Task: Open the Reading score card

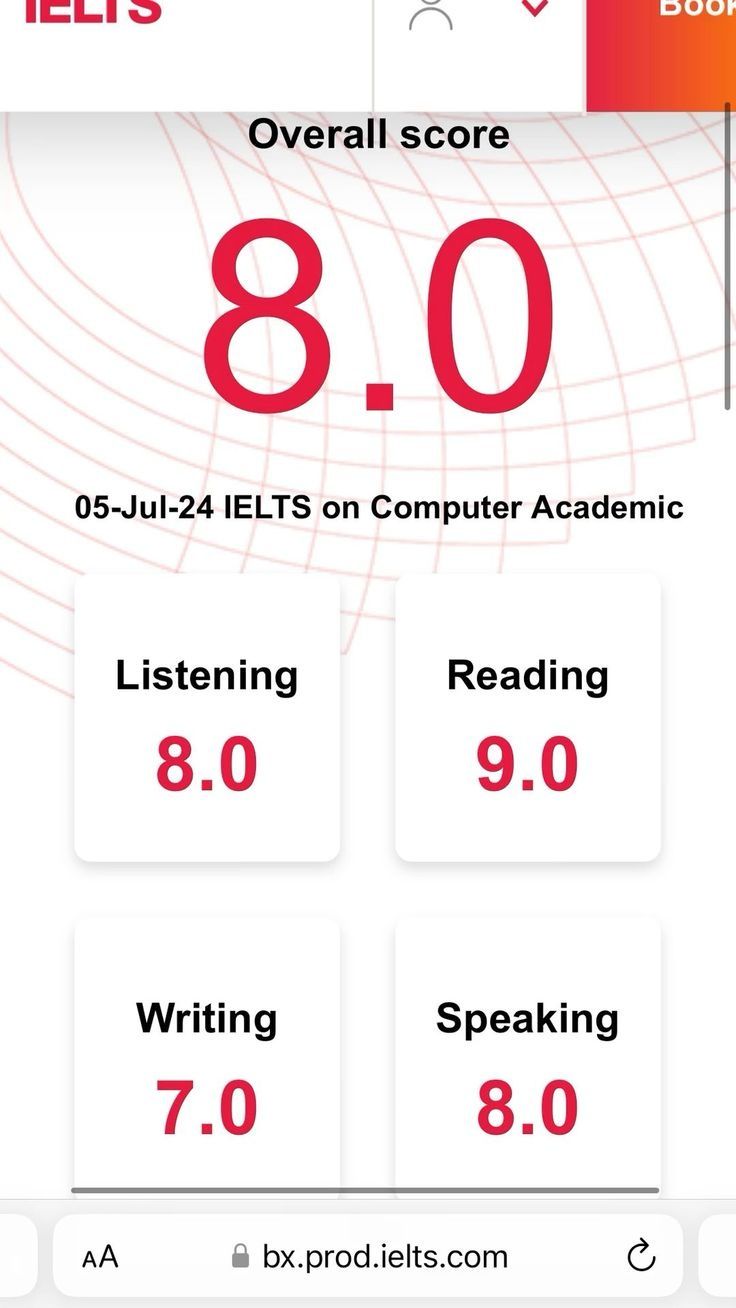Action: pyautogui.click(x=527, y=717)
